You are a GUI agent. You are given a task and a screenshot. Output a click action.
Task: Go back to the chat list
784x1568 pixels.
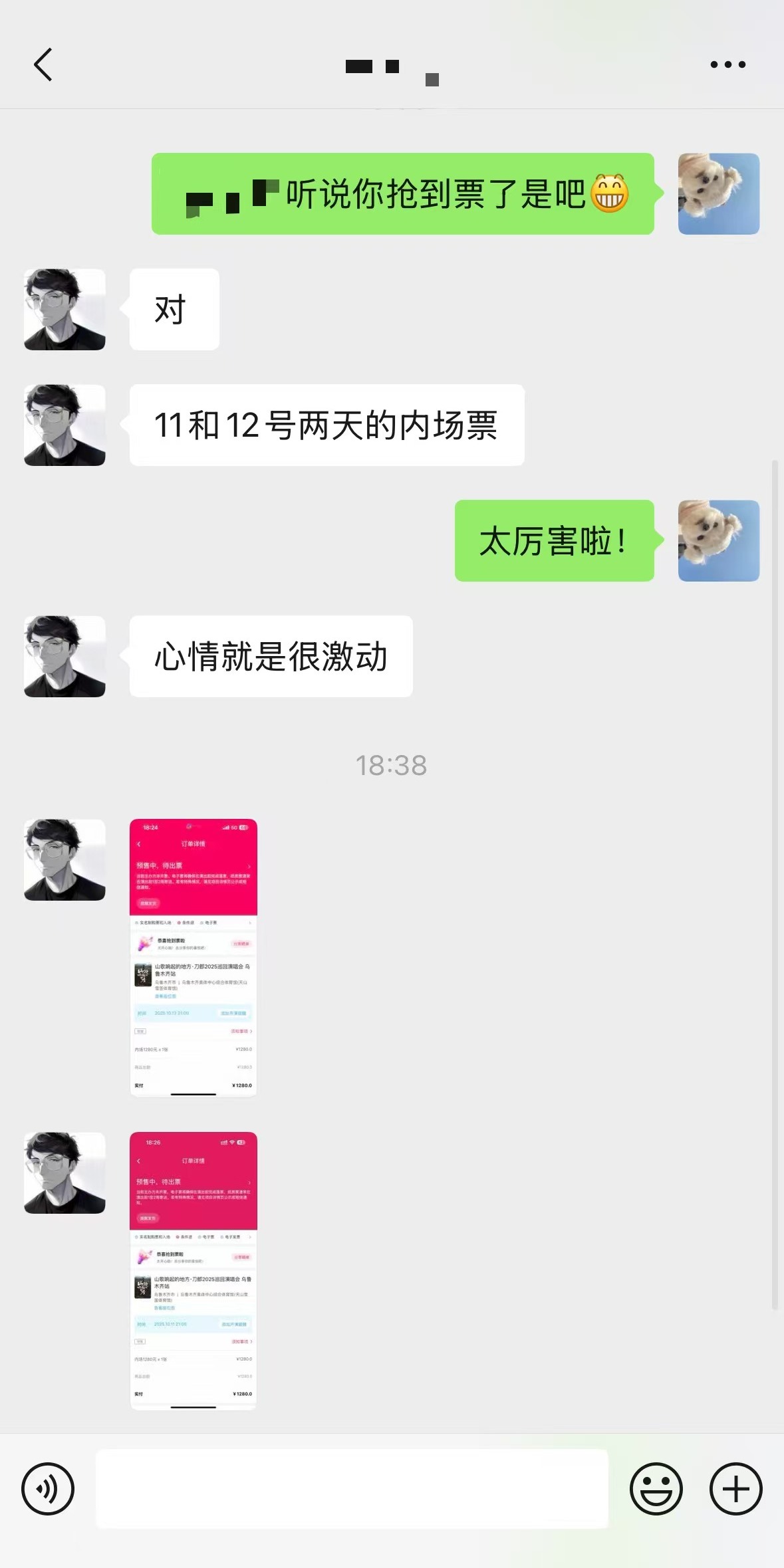[43, 64]
